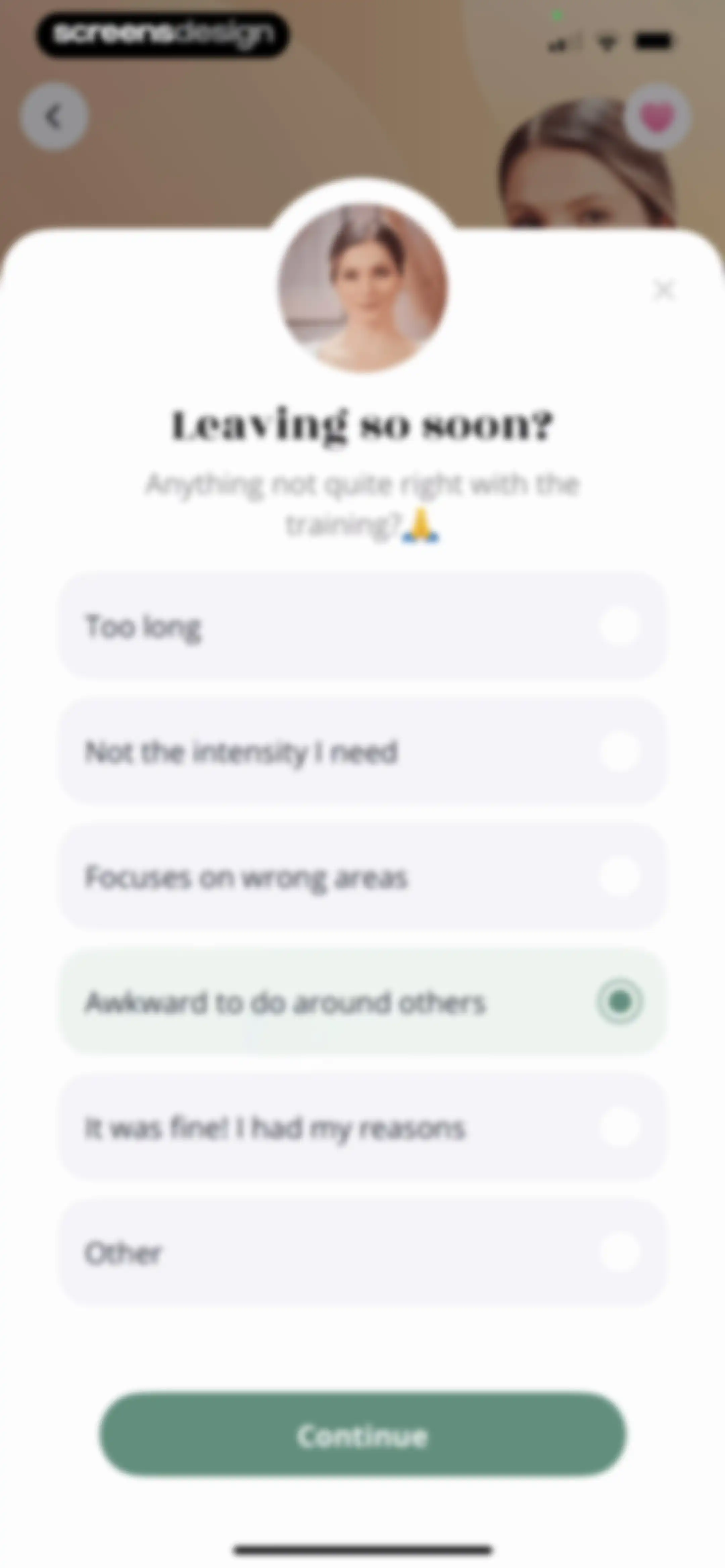Tap the pink heart favorite icon
Image resolution: width=725 pixels, height=1568 pixels.
click(657, 116)
